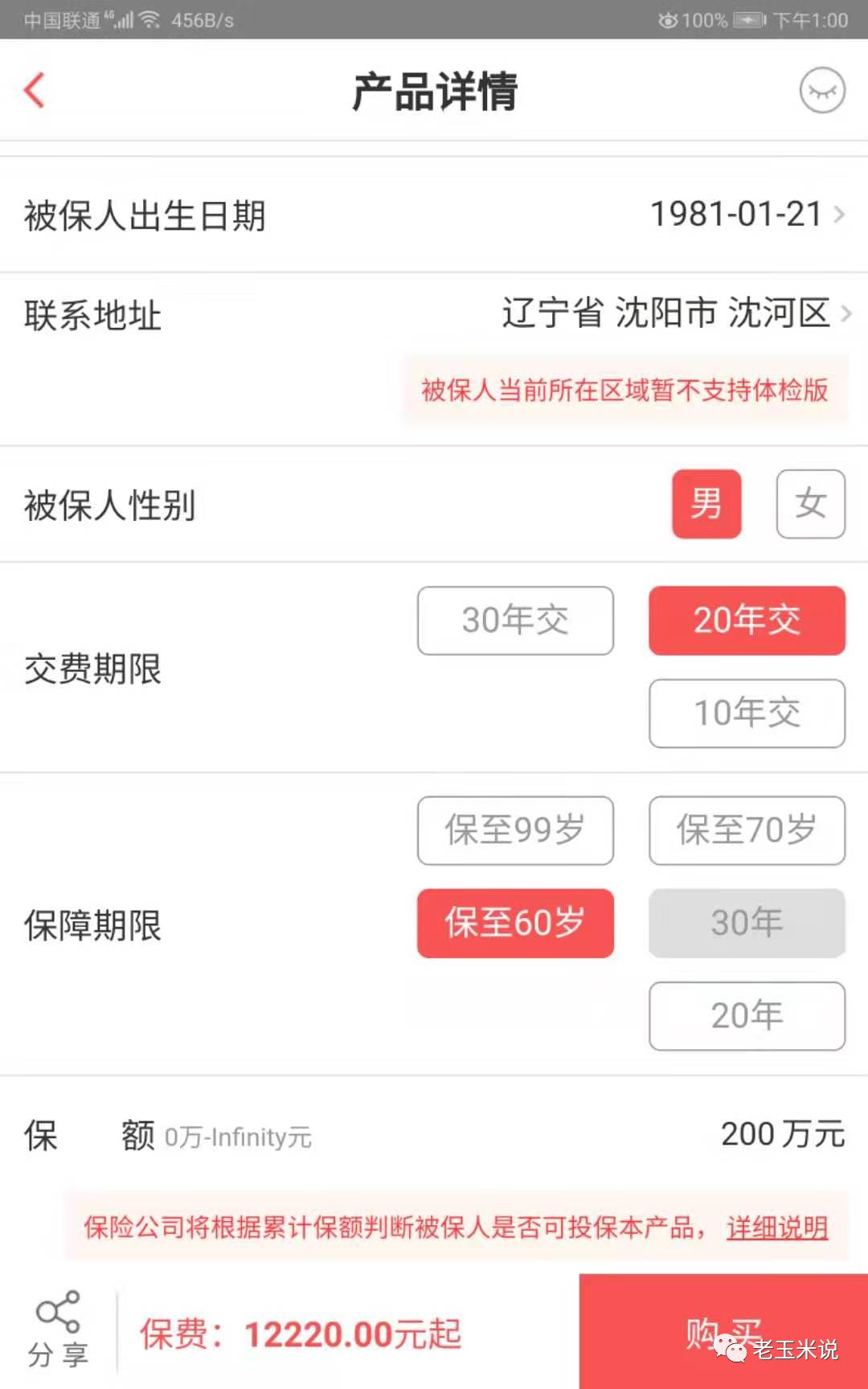Choose the 10年交 payment period

click(747, 714)
